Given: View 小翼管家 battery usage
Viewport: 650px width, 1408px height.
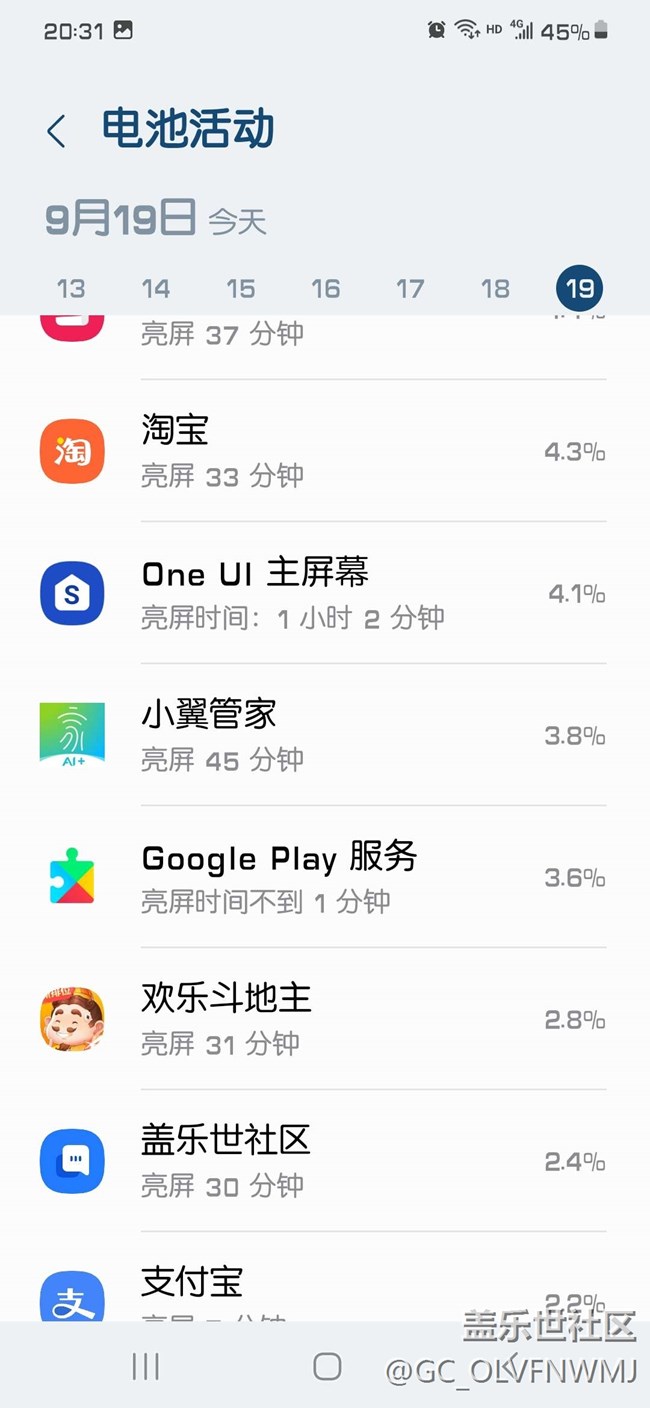Looking at the screenshot, I should coord(324,736).
